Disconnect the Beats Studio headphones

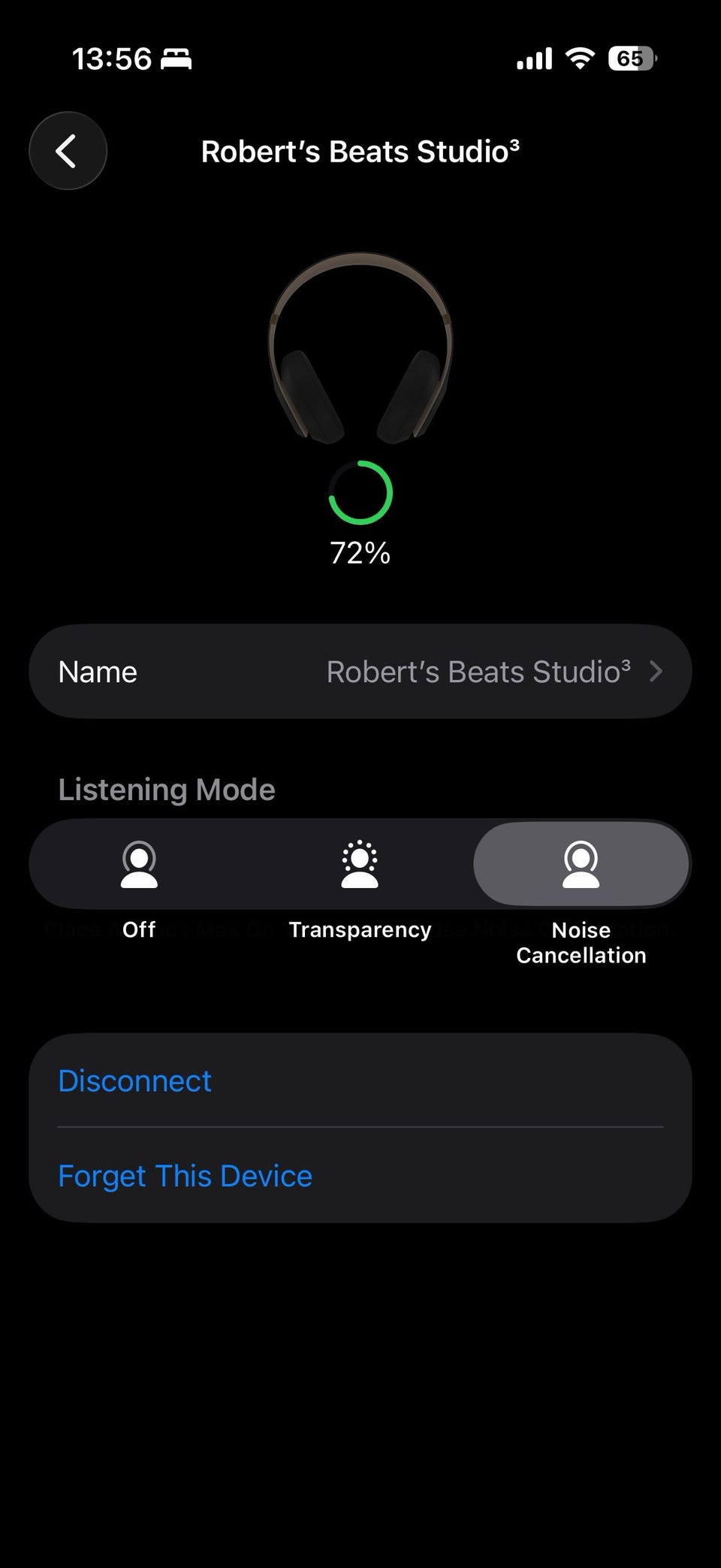click(360, 1080)
